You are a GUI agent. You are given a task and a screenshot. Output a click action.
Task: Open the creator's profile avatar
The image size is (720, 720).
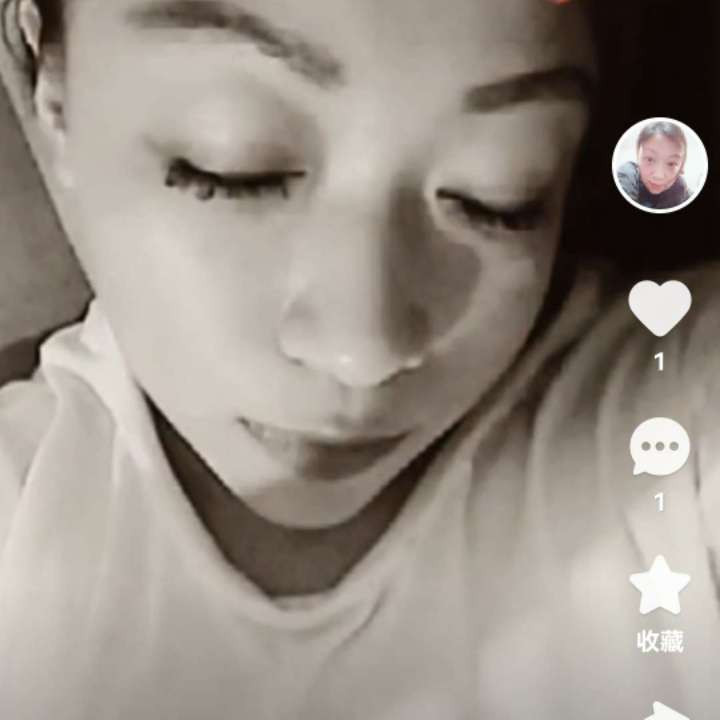point(659,165)
